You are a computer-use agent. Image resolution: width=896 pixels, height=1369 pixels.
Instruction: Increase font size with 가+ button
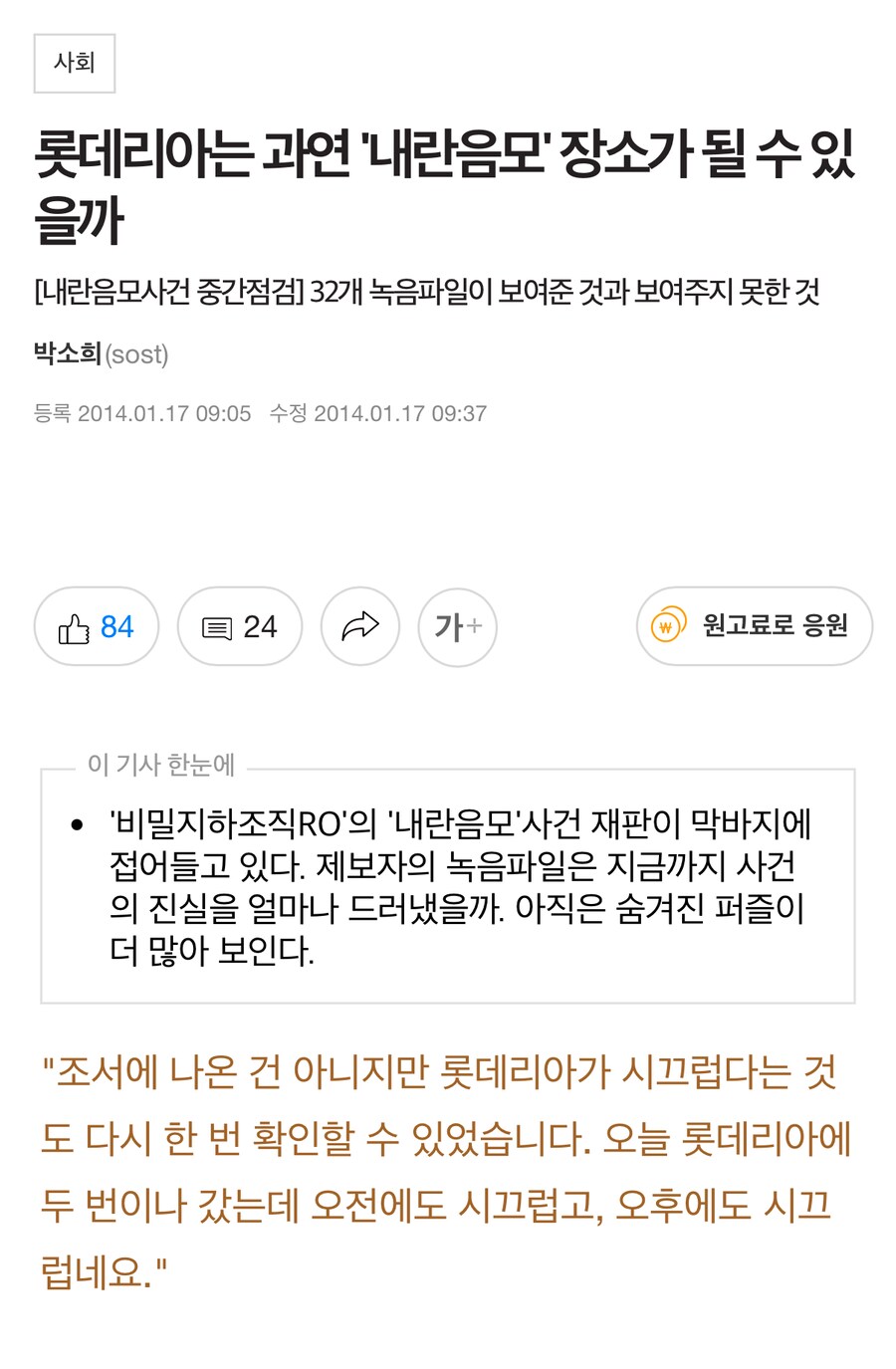click(x=457, y=626)
